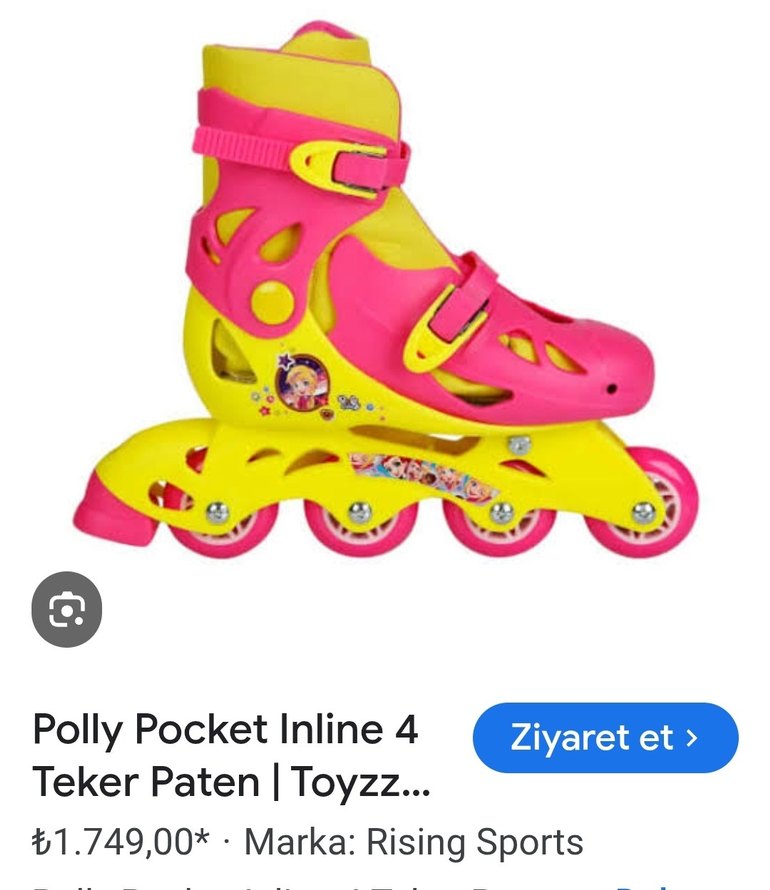Screen dimensions: 770x890
Task: Tap the Ziyaret et button
Action: (605, 738)
